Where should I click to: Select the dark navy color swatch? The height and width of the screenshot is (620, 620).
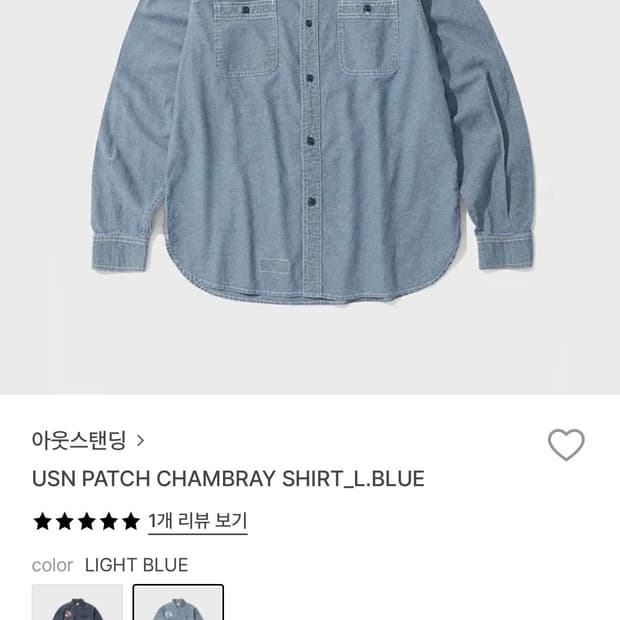coord(77,602)
